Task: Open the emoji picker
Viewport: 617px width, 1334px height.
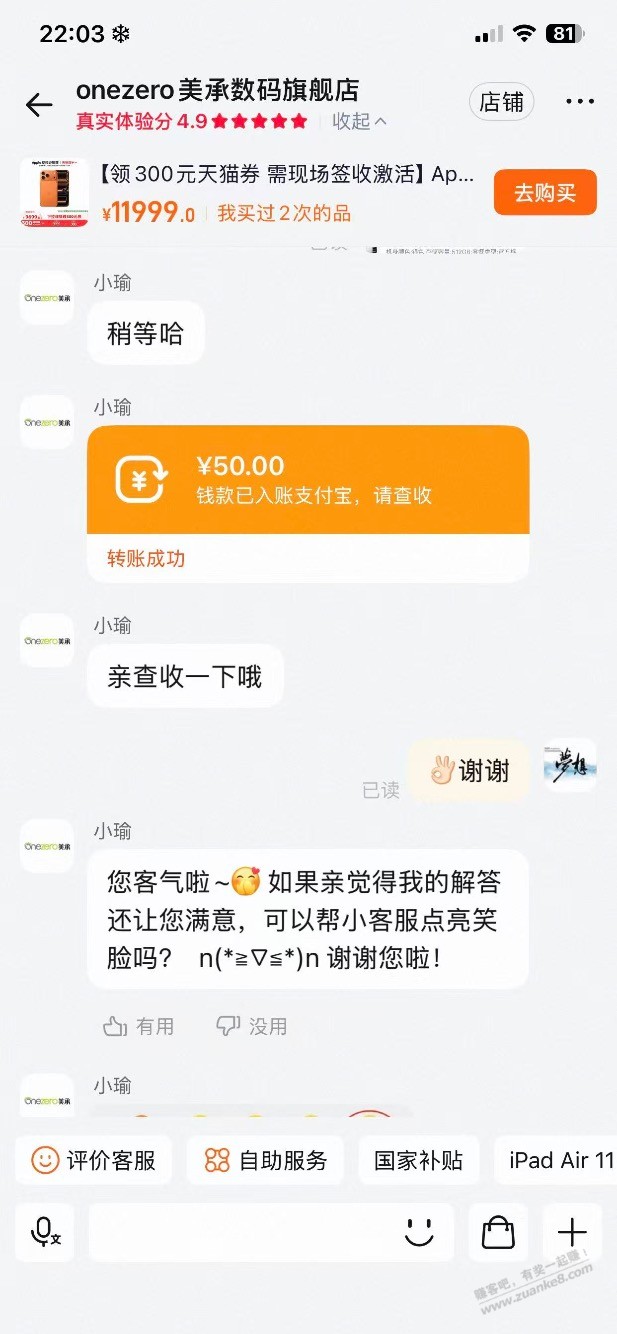Action: pyautogui.click(x=420, y=1232)
